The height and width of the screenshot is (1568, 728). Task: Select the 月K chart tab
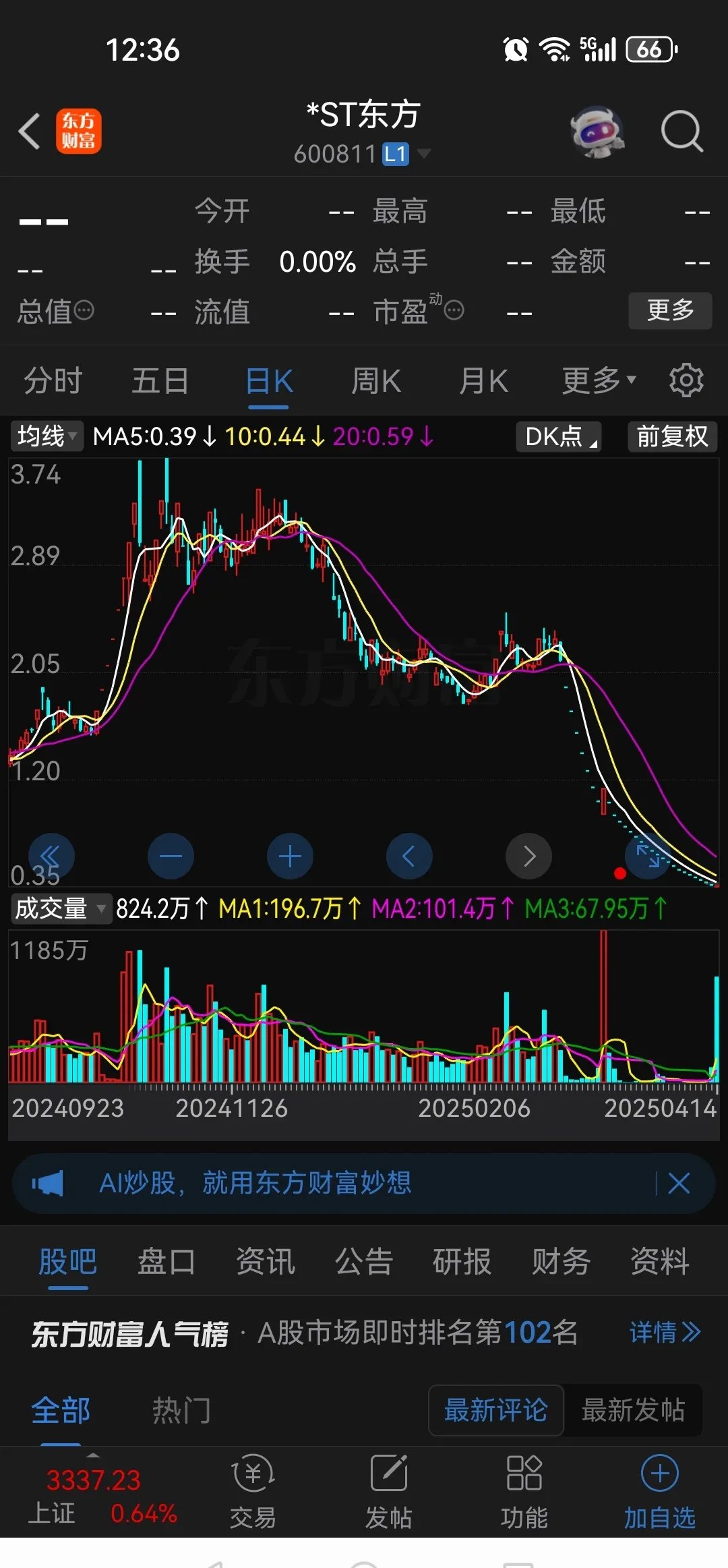point(483,381)
